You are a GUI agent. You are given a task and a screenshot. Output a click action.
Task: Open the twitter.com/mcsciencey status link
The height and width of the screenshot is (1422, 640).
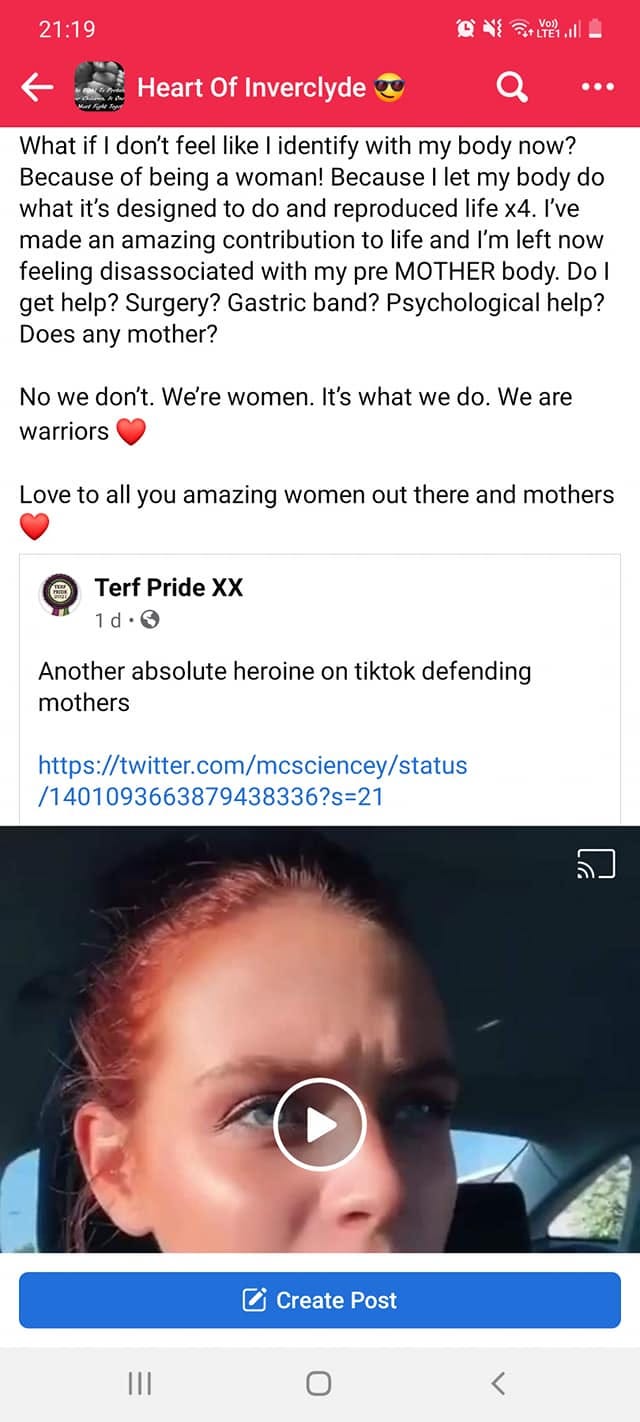(x=252, y=781)
